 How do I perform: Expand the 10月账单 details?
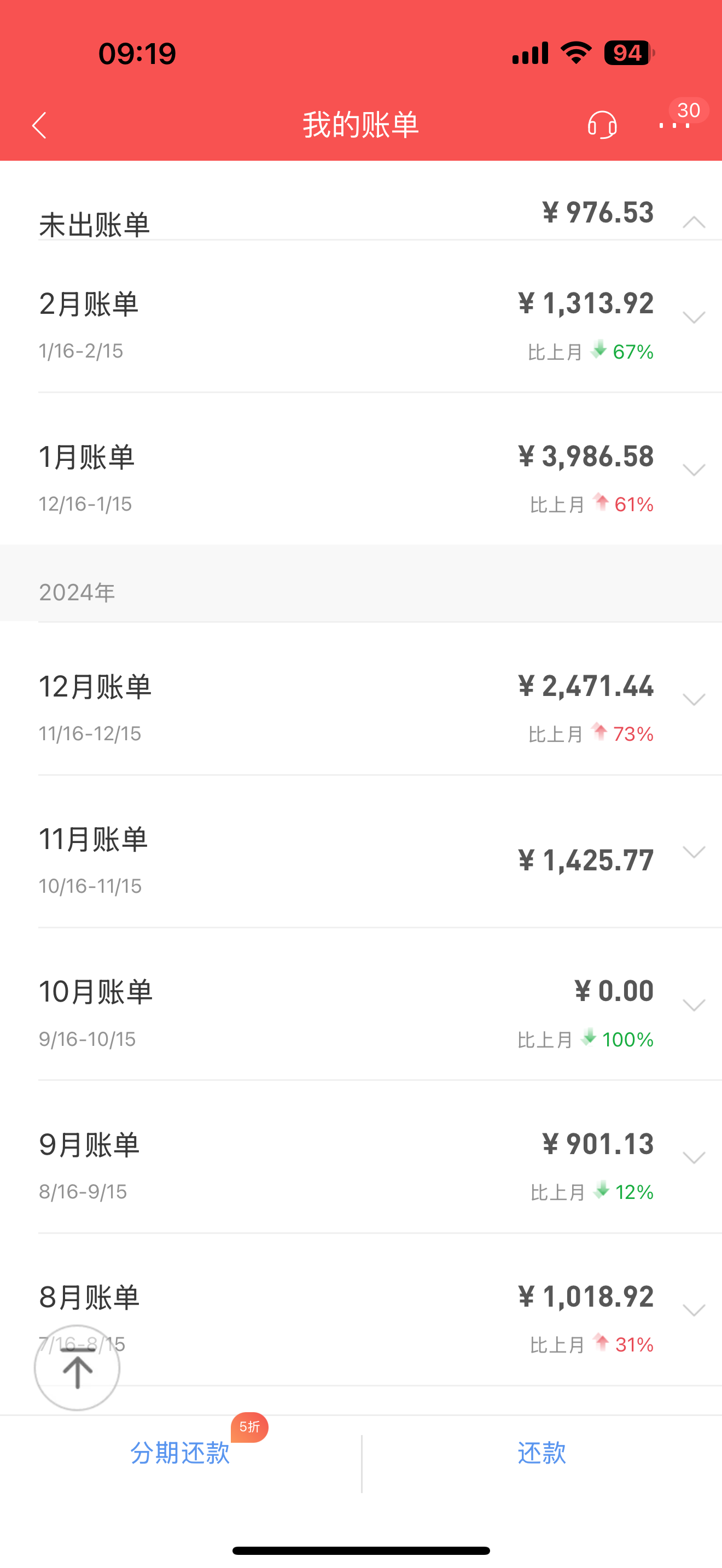(694, 1005)
